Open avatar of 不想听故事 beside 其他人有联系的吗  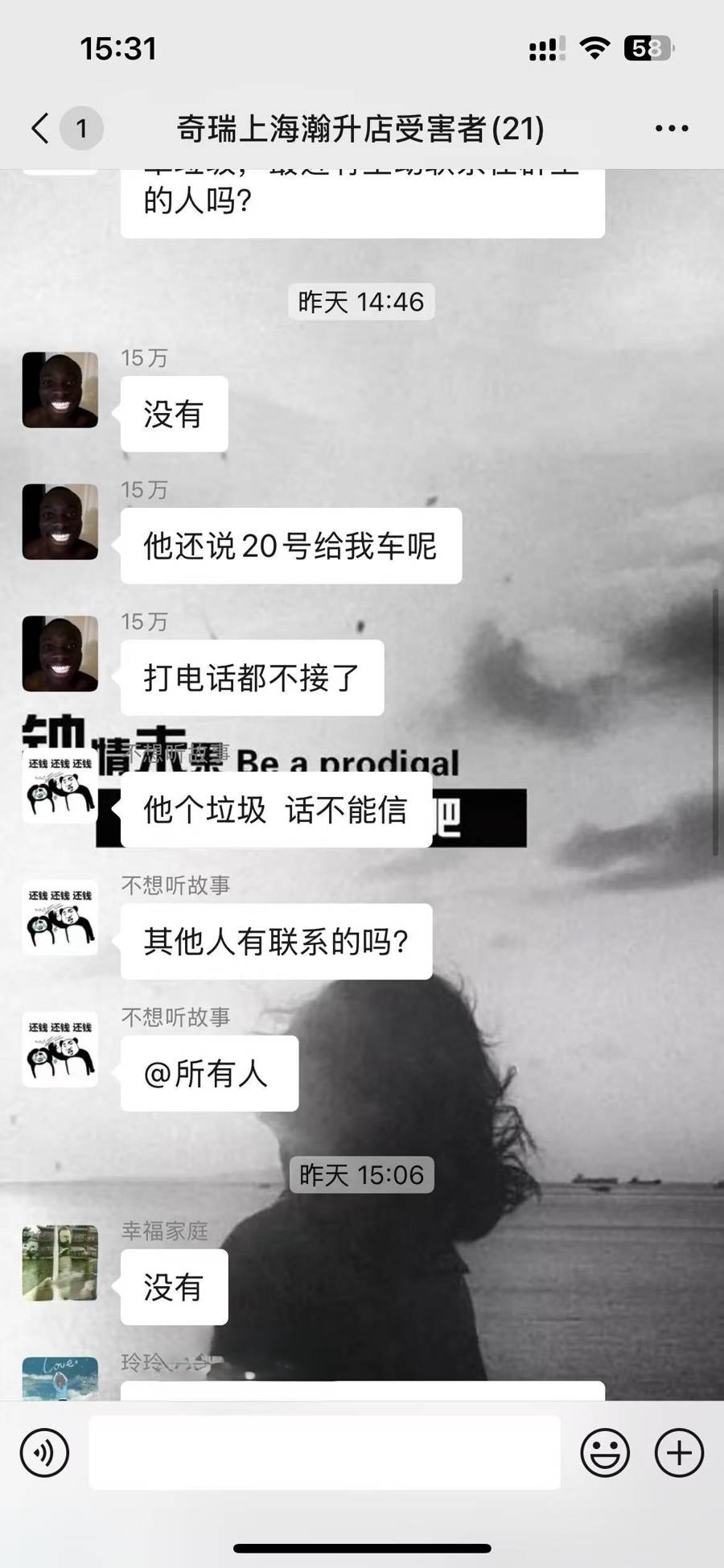(x=60, y=918)
